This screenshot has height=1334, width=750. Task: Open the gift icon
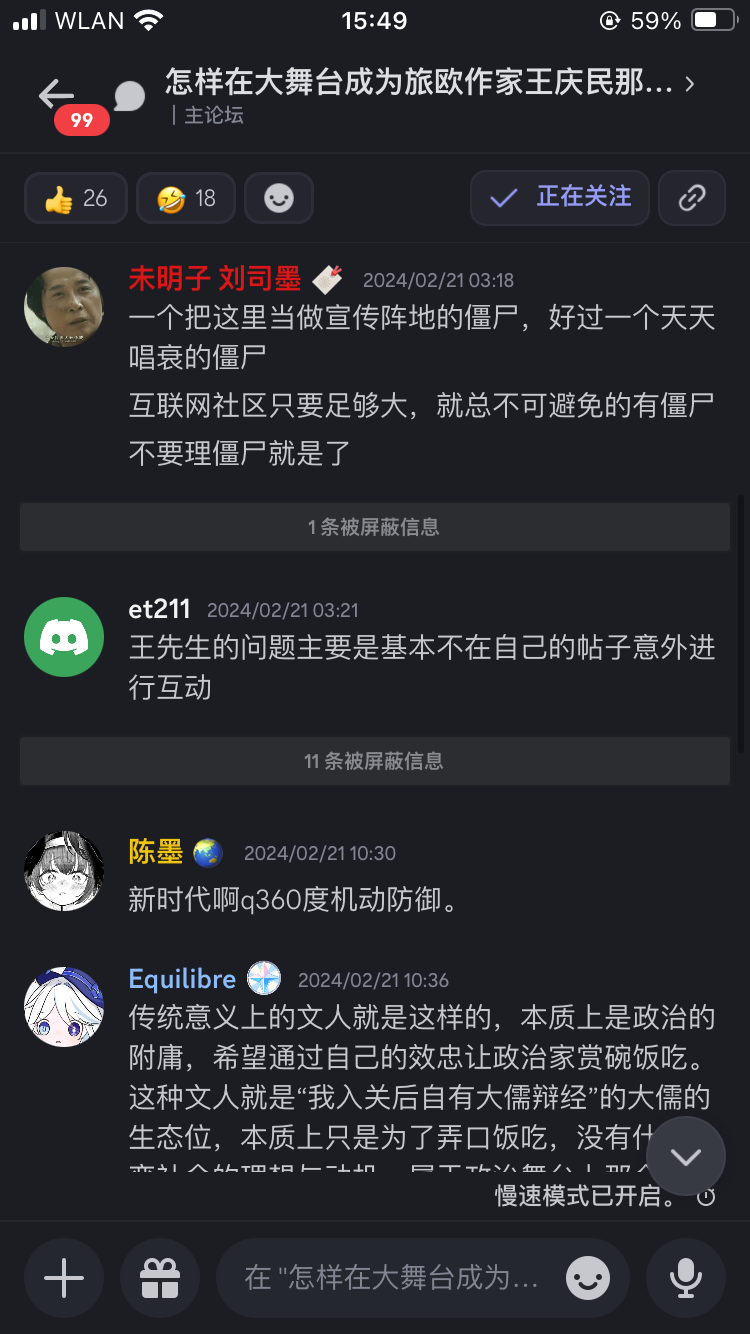[x=160, y=1278]
